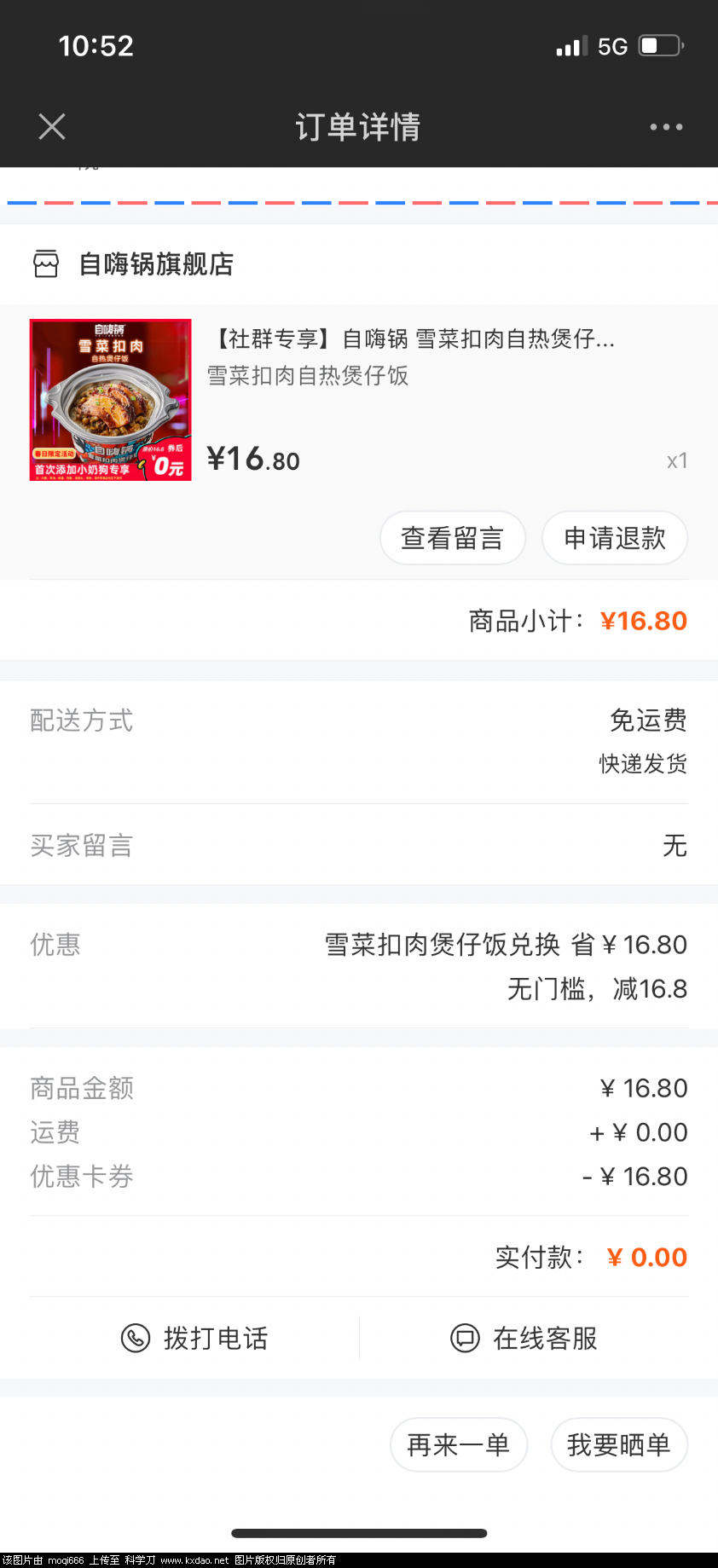
Task: Tap 查看留言 to view message
Action: click(453, 538)
